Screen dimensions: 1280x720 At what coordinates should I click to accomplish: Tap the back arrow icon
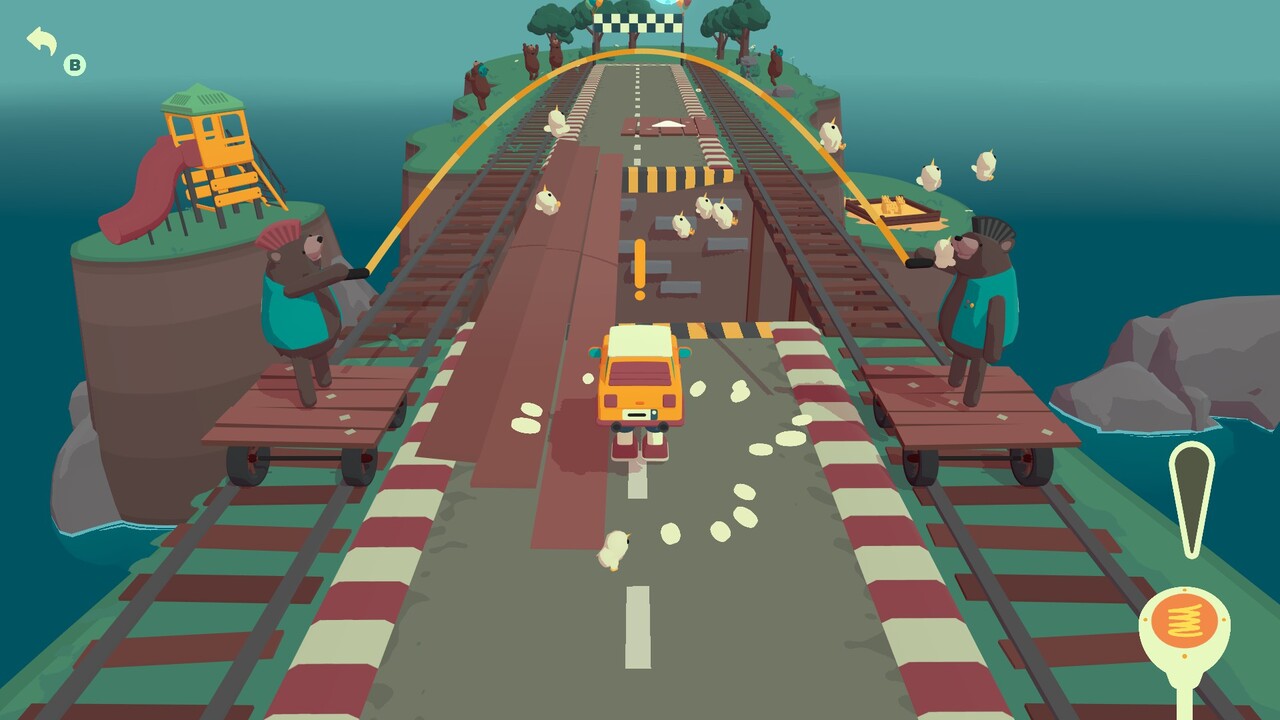(42, 42)
